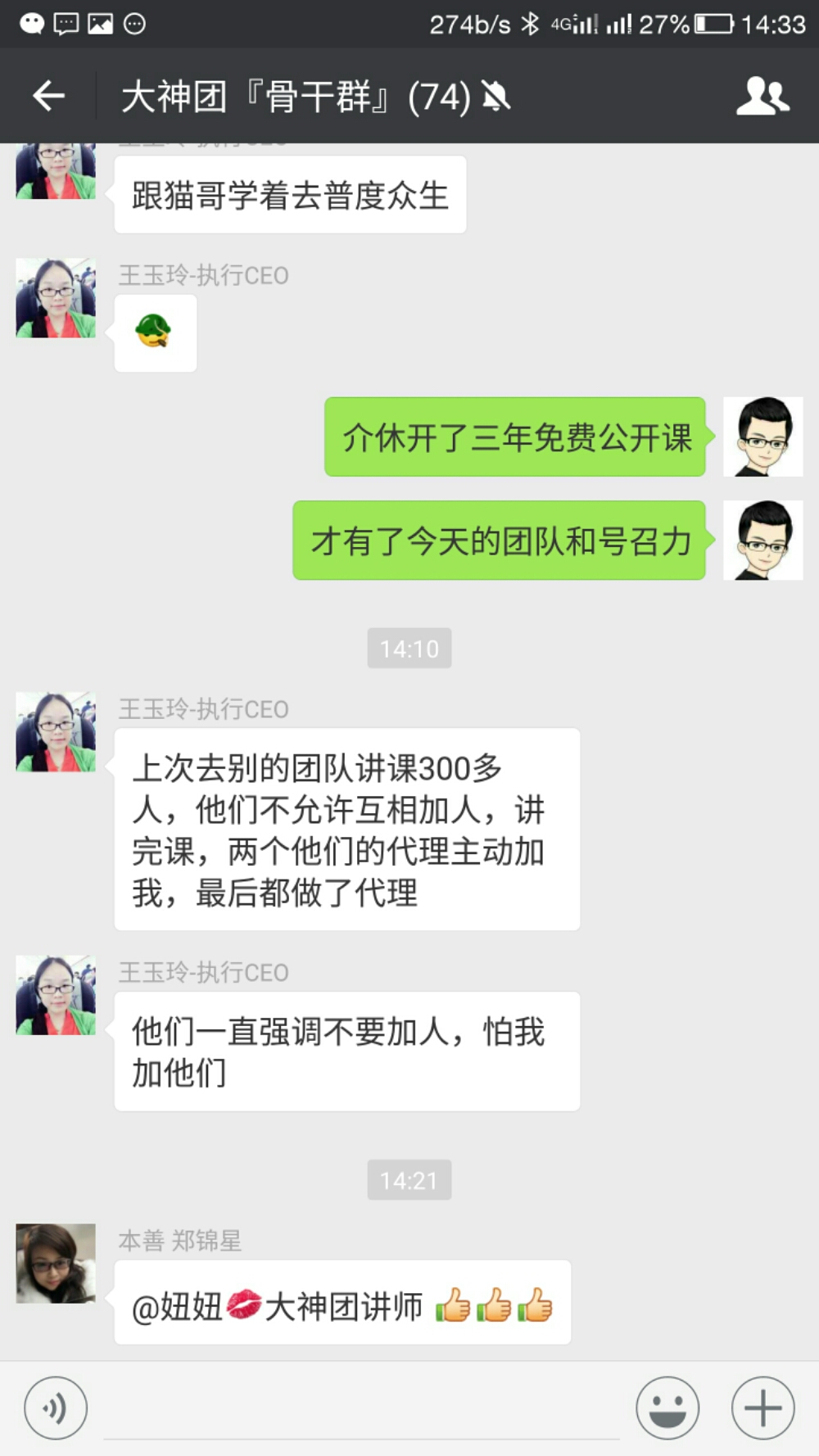Open 本善 郑锦星's profile avatar
This screenshot has height=1456, width=819.
(56, 1264)
